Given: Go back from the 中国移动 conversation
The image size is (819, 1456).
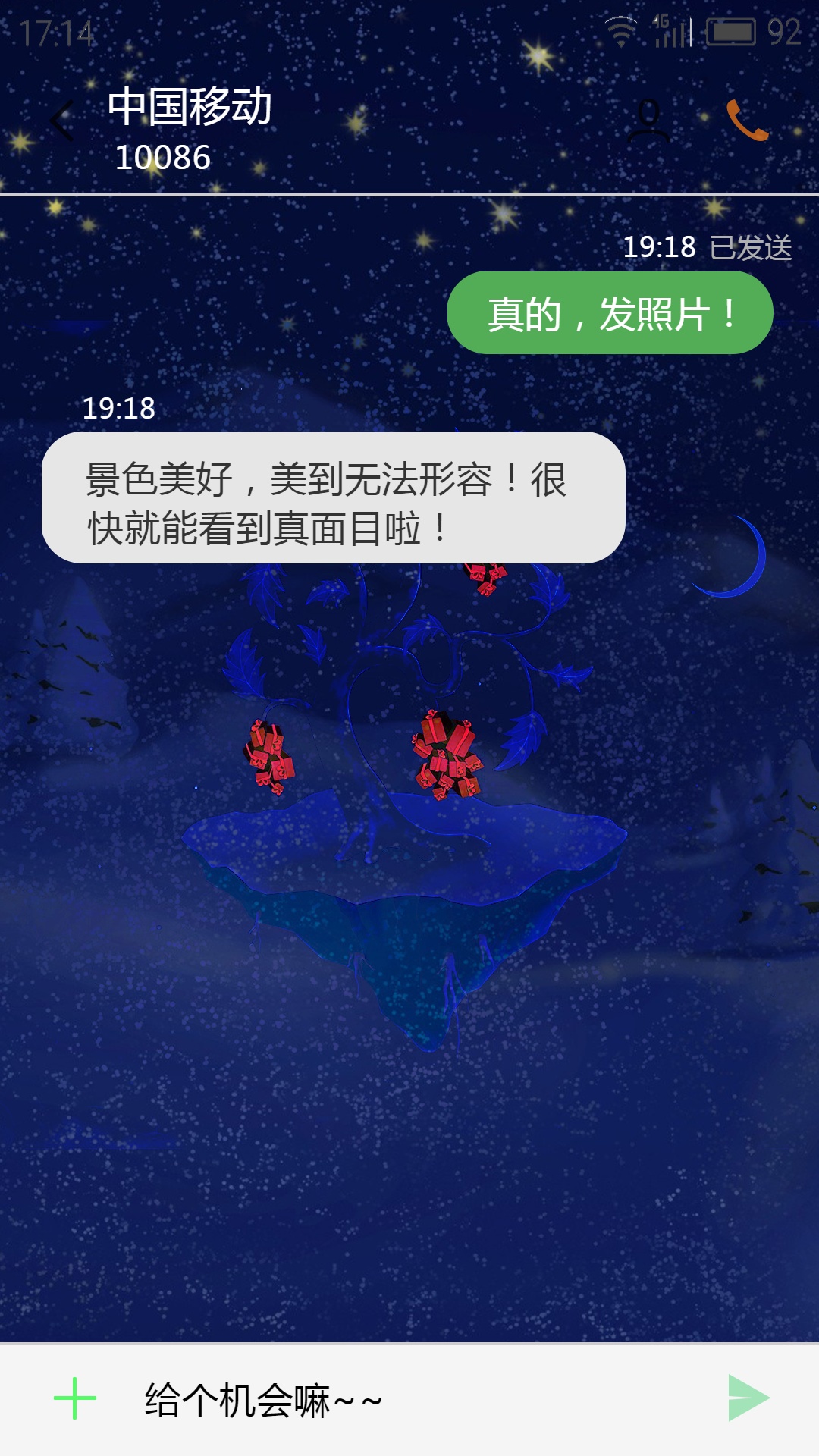Looking at the screenshot, I should pos(62,121).
